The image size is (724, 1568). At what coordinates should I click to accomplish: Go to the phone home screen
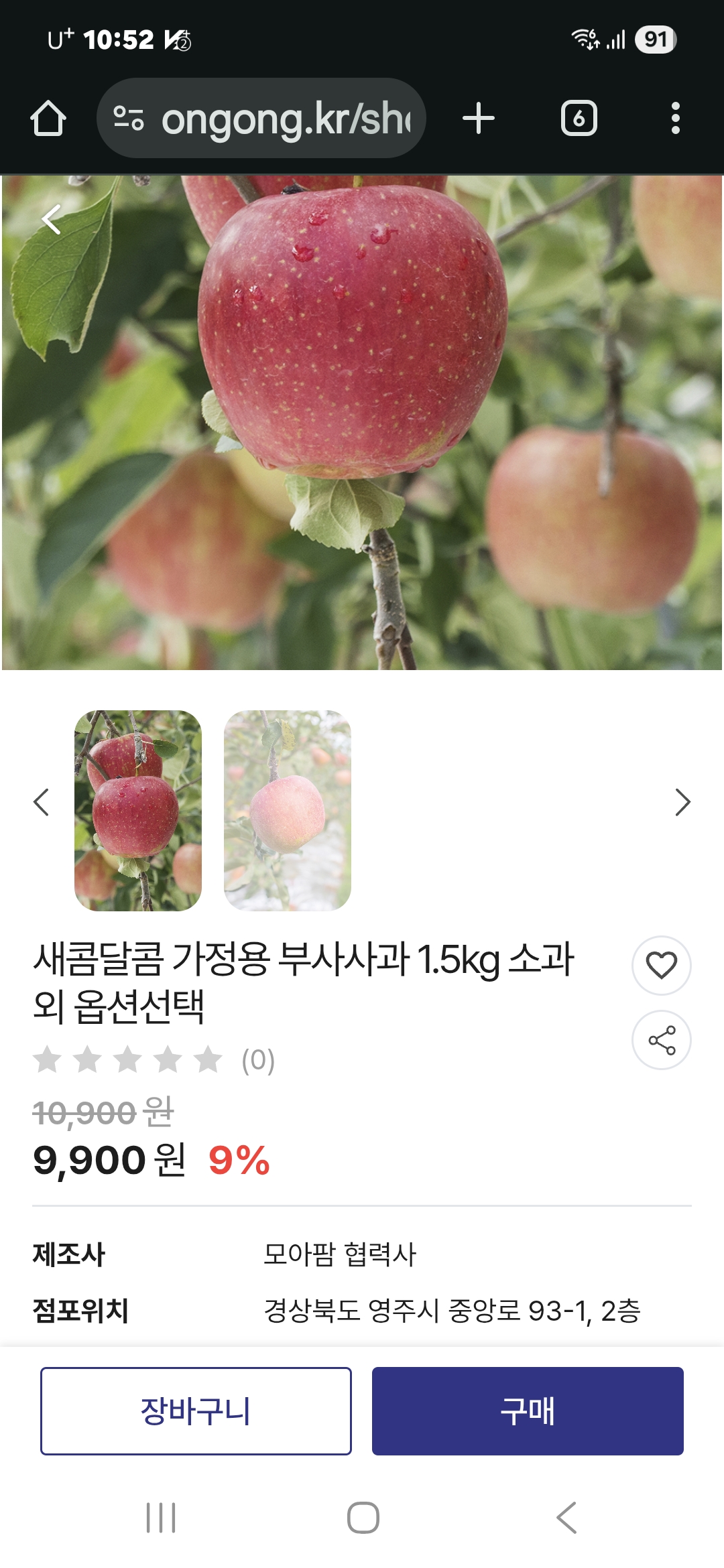[363, 1518]
